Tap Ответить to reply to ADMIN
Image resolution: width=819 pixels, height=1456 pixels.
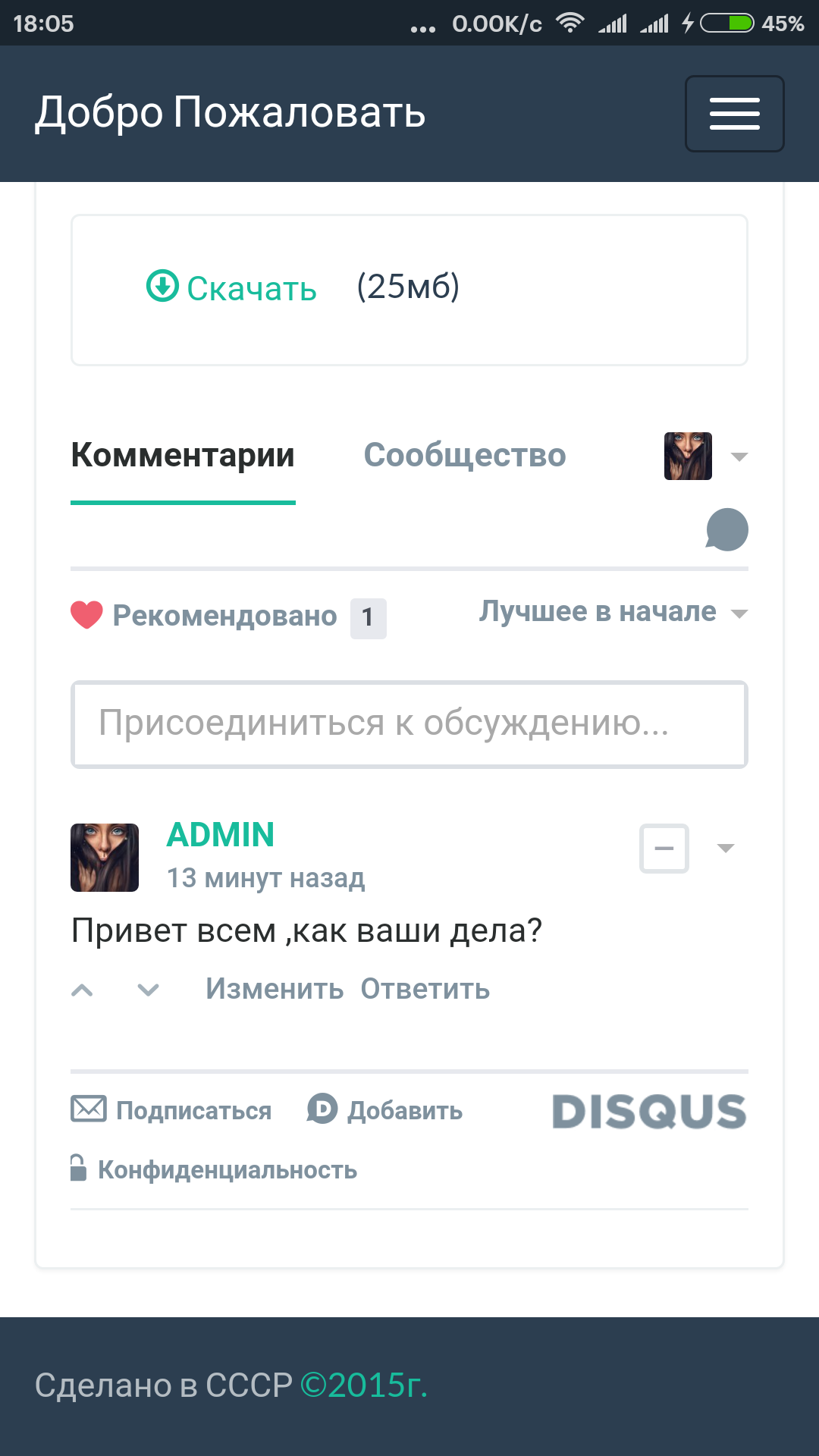click(425, 990)
